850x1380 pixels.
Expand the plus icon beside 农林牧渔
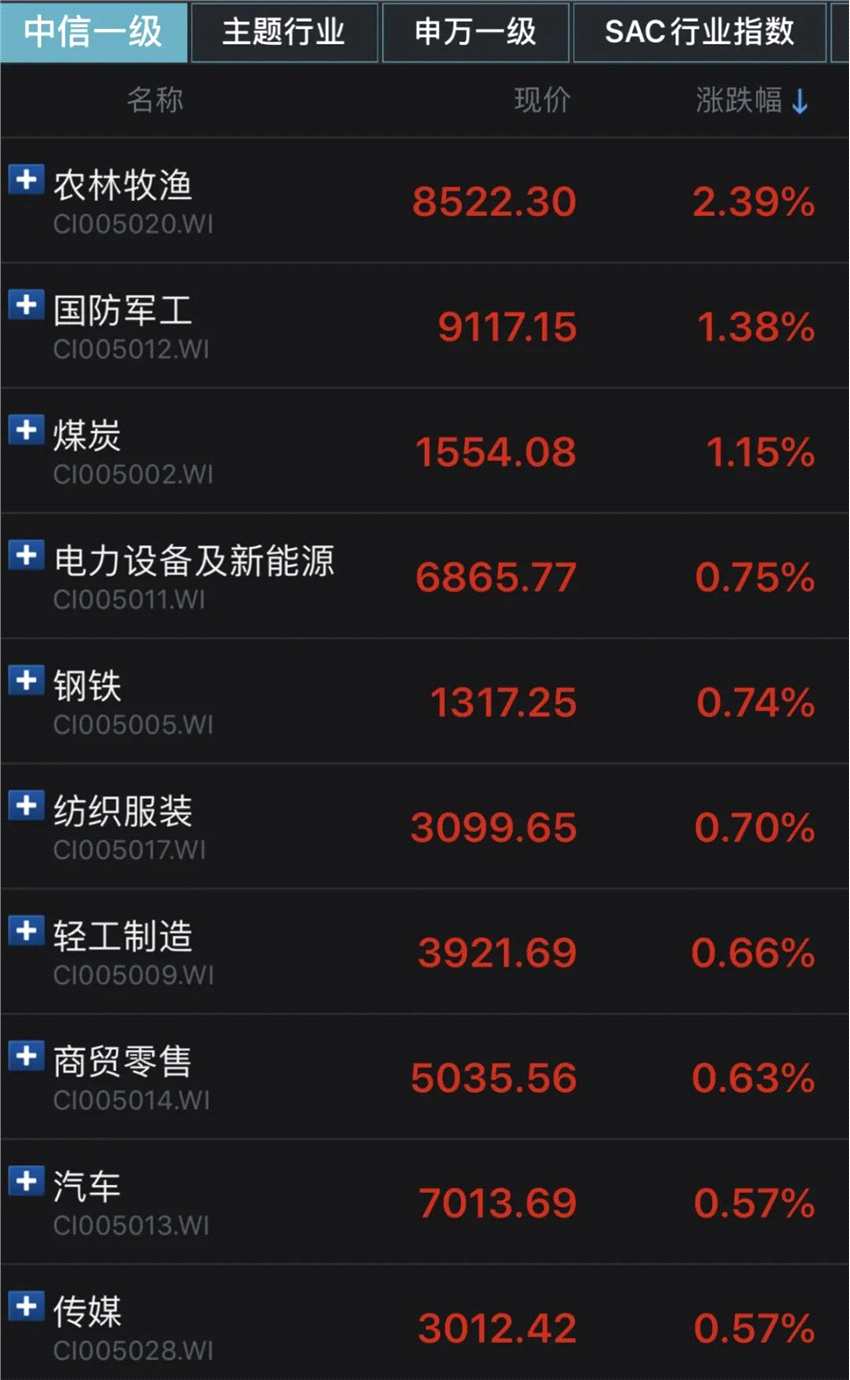(26, 180)
